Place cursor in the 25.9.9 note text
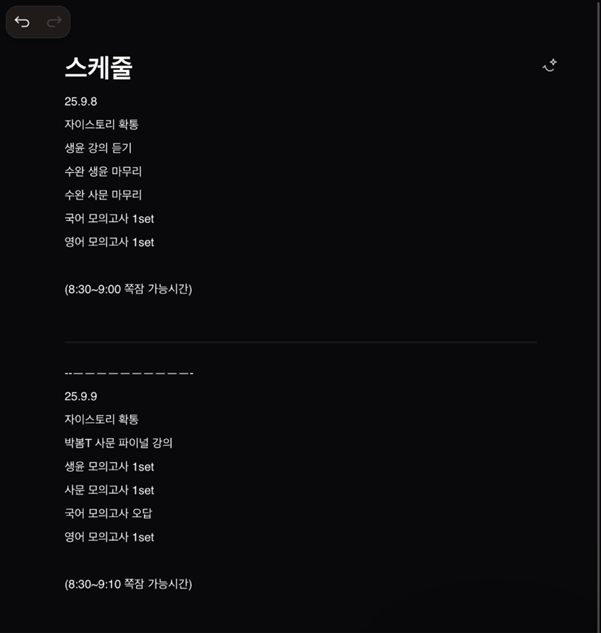This screenshot has height=633, width=601. [x=81, y=396]
